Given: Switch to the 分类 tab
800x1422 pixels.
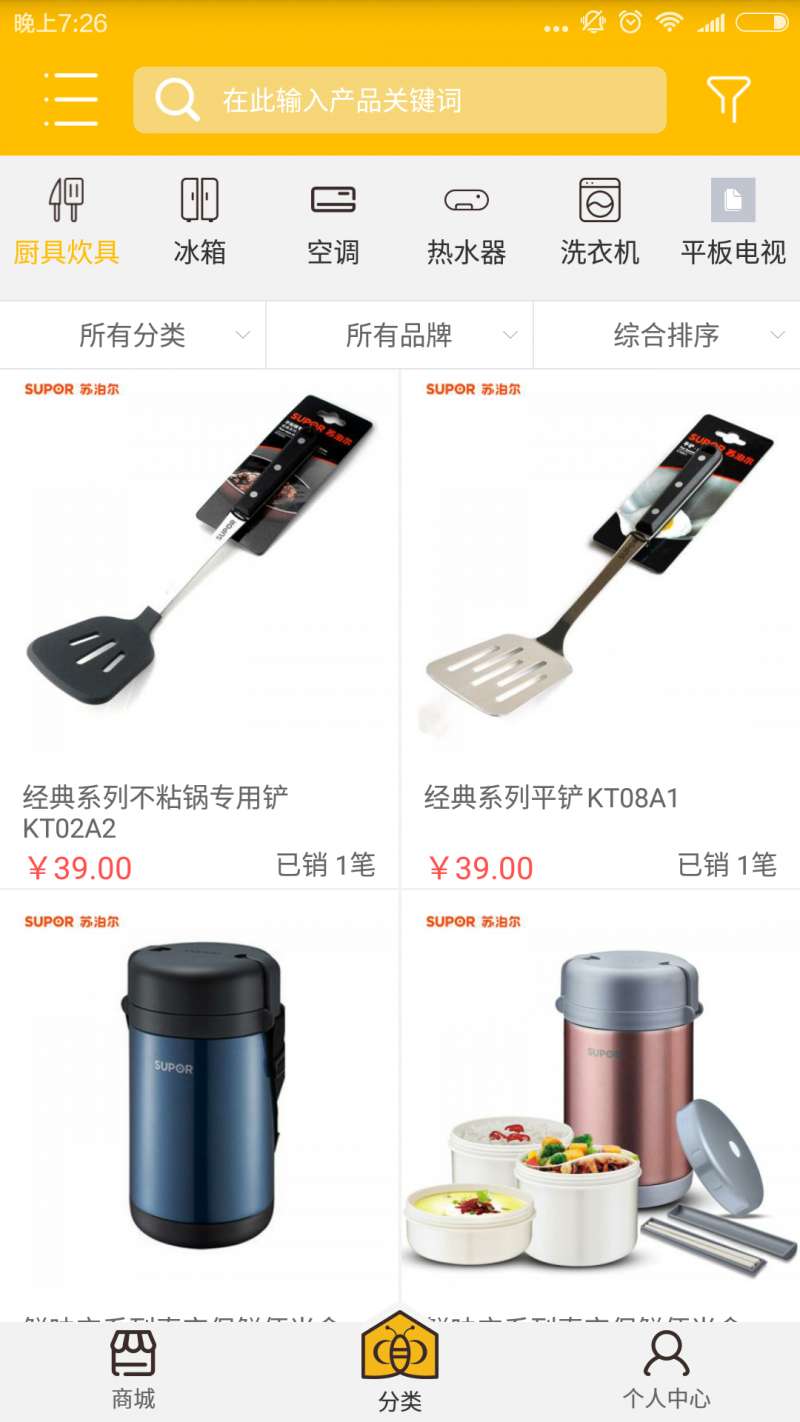Looking at the screenshot, I should pos(400,1365).
